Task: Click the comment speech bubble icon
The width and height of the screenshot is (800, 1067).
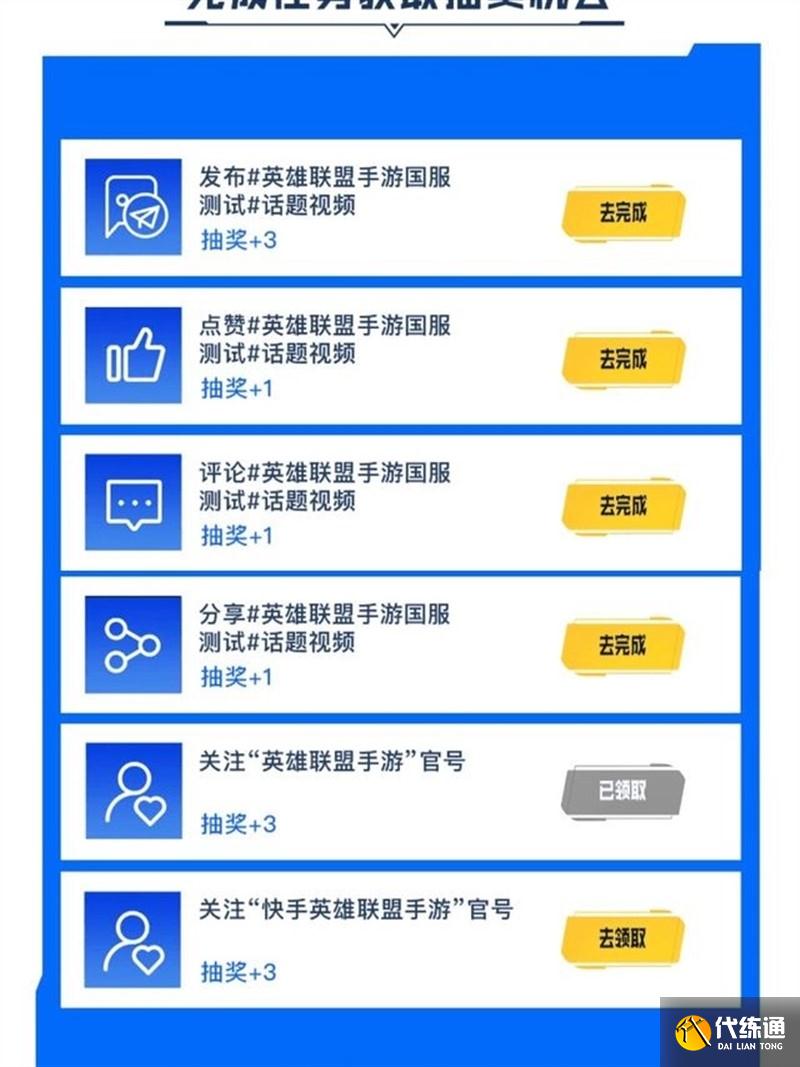Action: pyautogui.click(x=135, y=501)
